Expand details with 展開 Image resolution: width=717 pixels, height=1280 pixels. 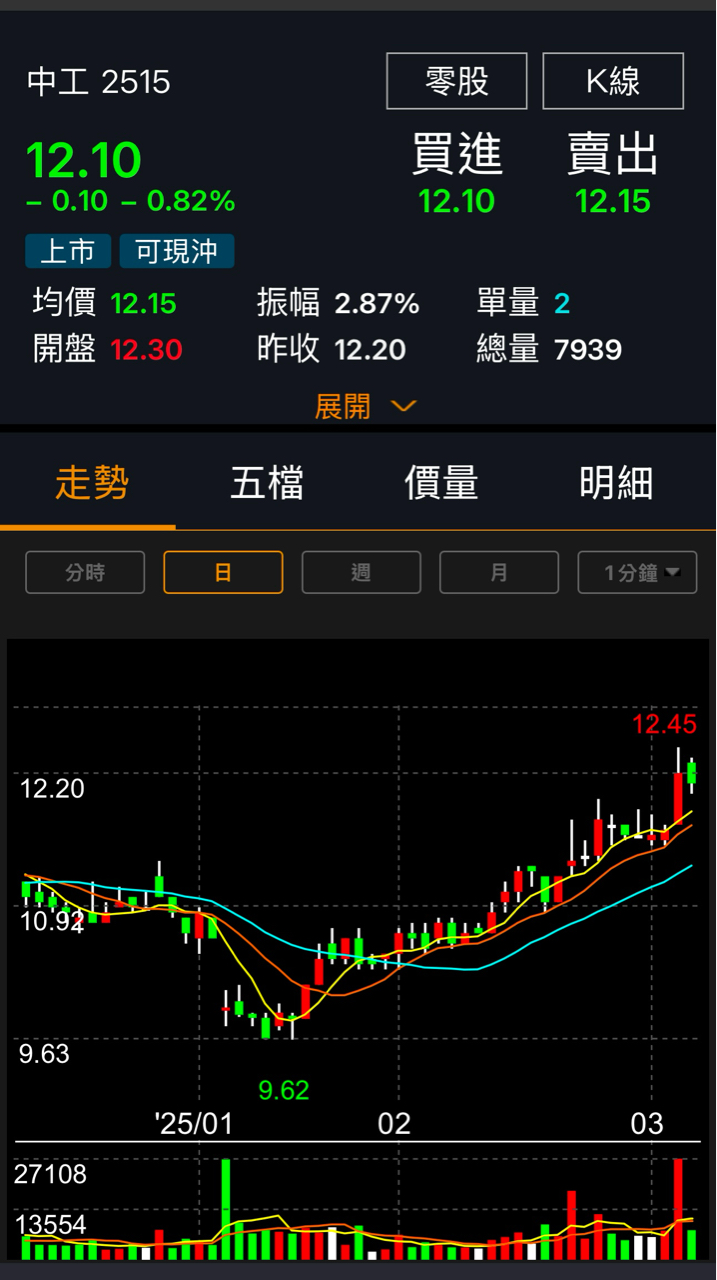click(365, 406)
